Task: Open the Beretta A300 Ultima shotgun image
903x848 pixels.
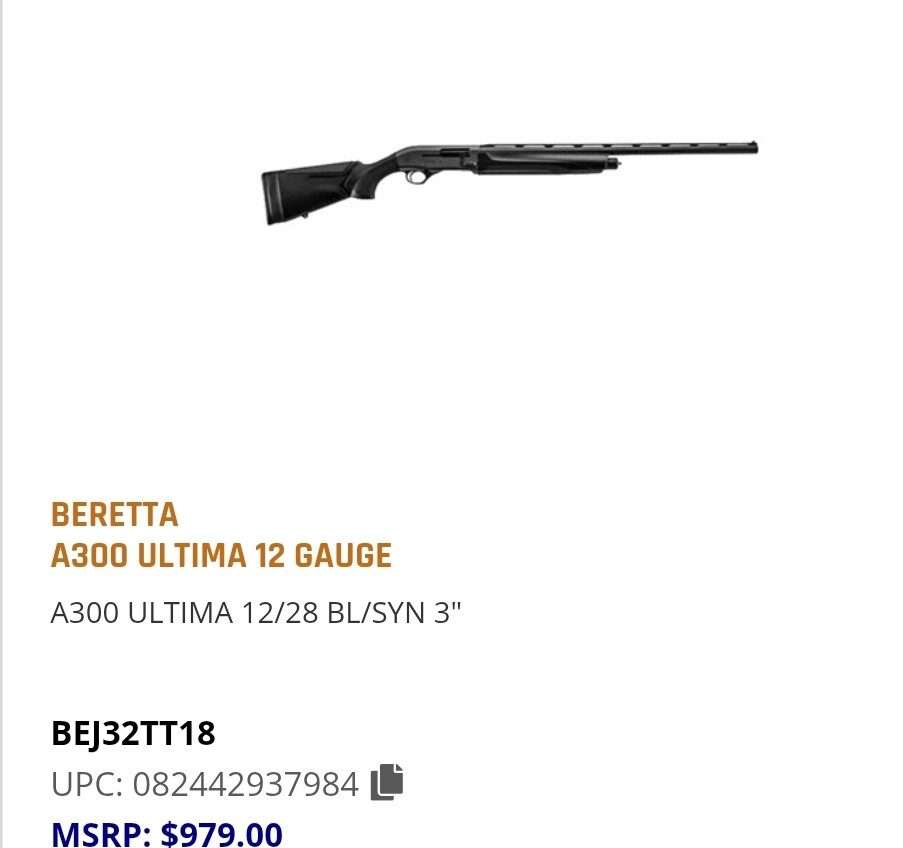Action: pyautogui.click(x=510, y=182)
